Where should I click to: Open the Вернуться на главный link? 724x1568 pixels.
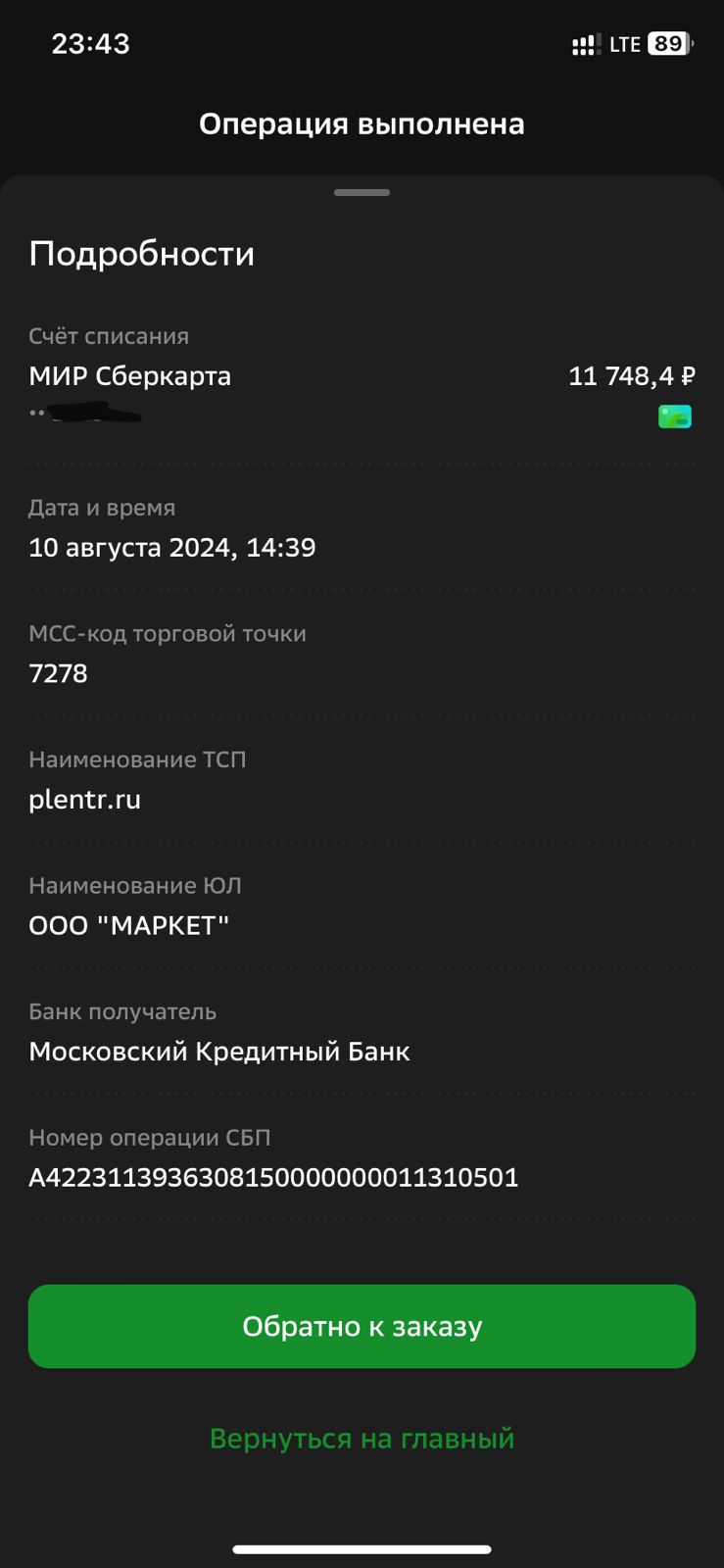tap(362, 1439)
